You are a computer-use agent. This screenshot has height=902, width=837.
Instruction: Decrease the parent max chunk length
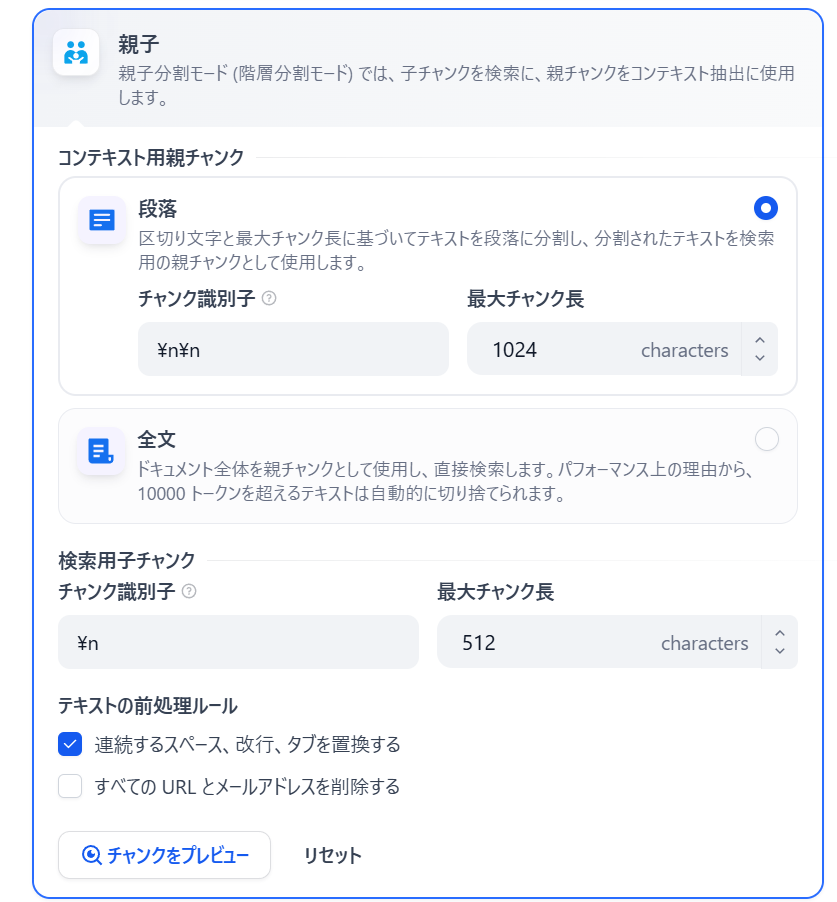[x=760, y=359]
